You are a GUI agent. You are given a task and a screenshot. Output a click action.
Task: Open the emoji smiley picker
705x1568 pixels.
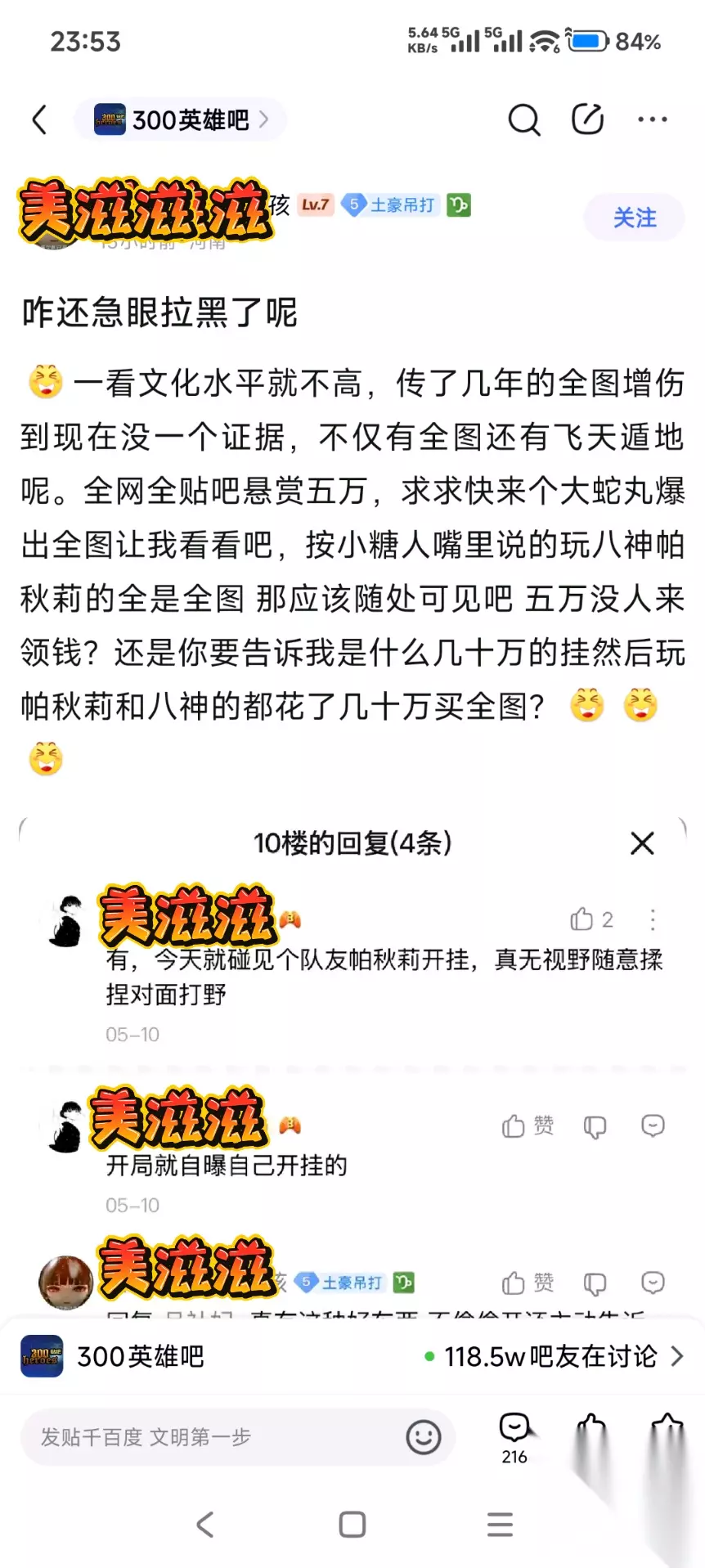423,1436
